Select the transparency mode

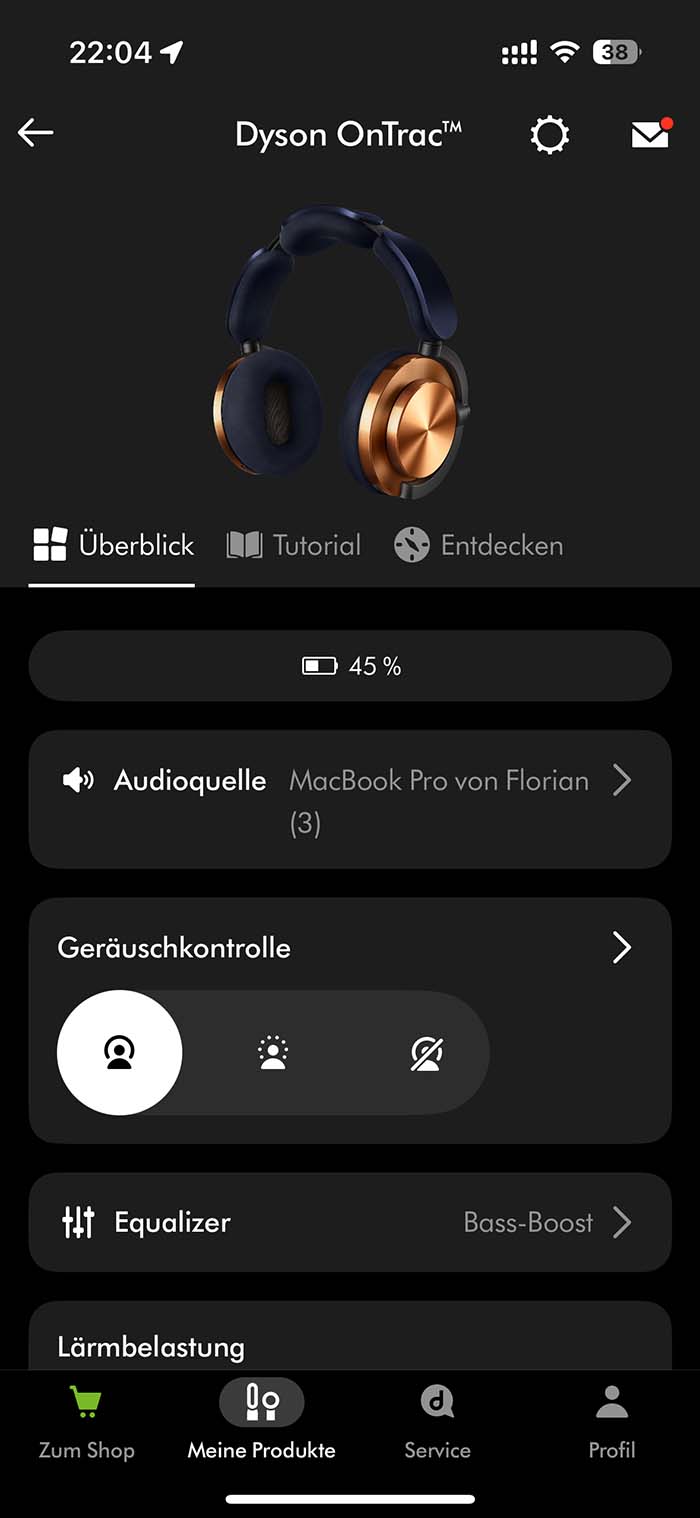(273, 1053)
